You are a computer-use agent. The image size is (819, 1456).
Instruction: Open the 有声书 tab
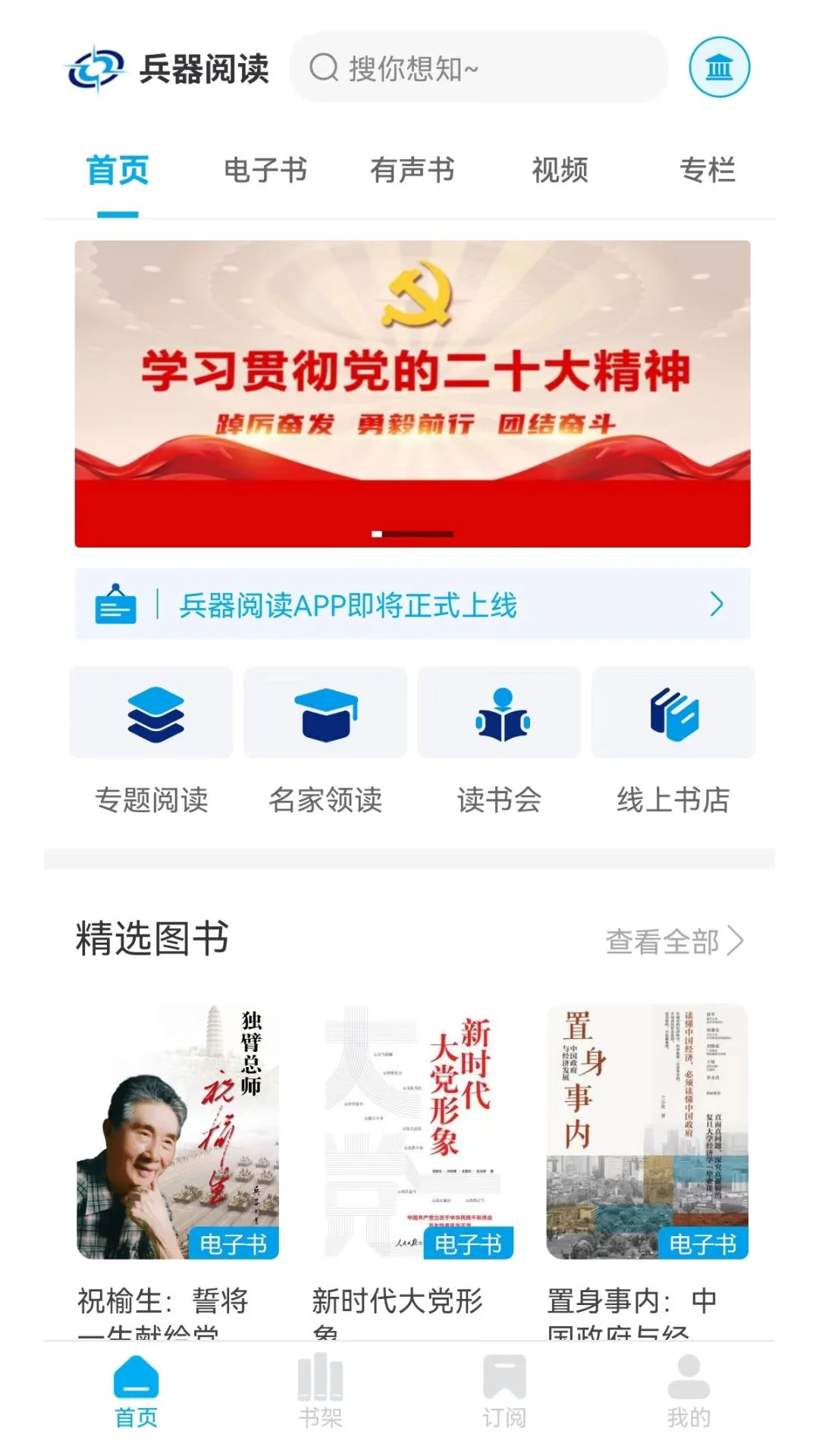(x=413, y=171)
